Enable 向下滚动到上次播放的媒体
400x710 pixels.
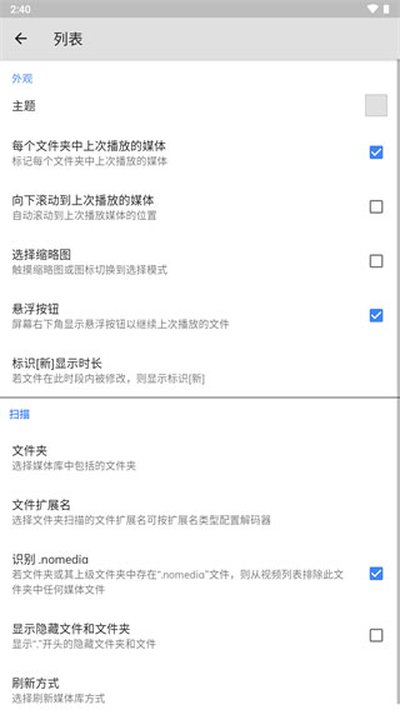[x=376, y=207]
